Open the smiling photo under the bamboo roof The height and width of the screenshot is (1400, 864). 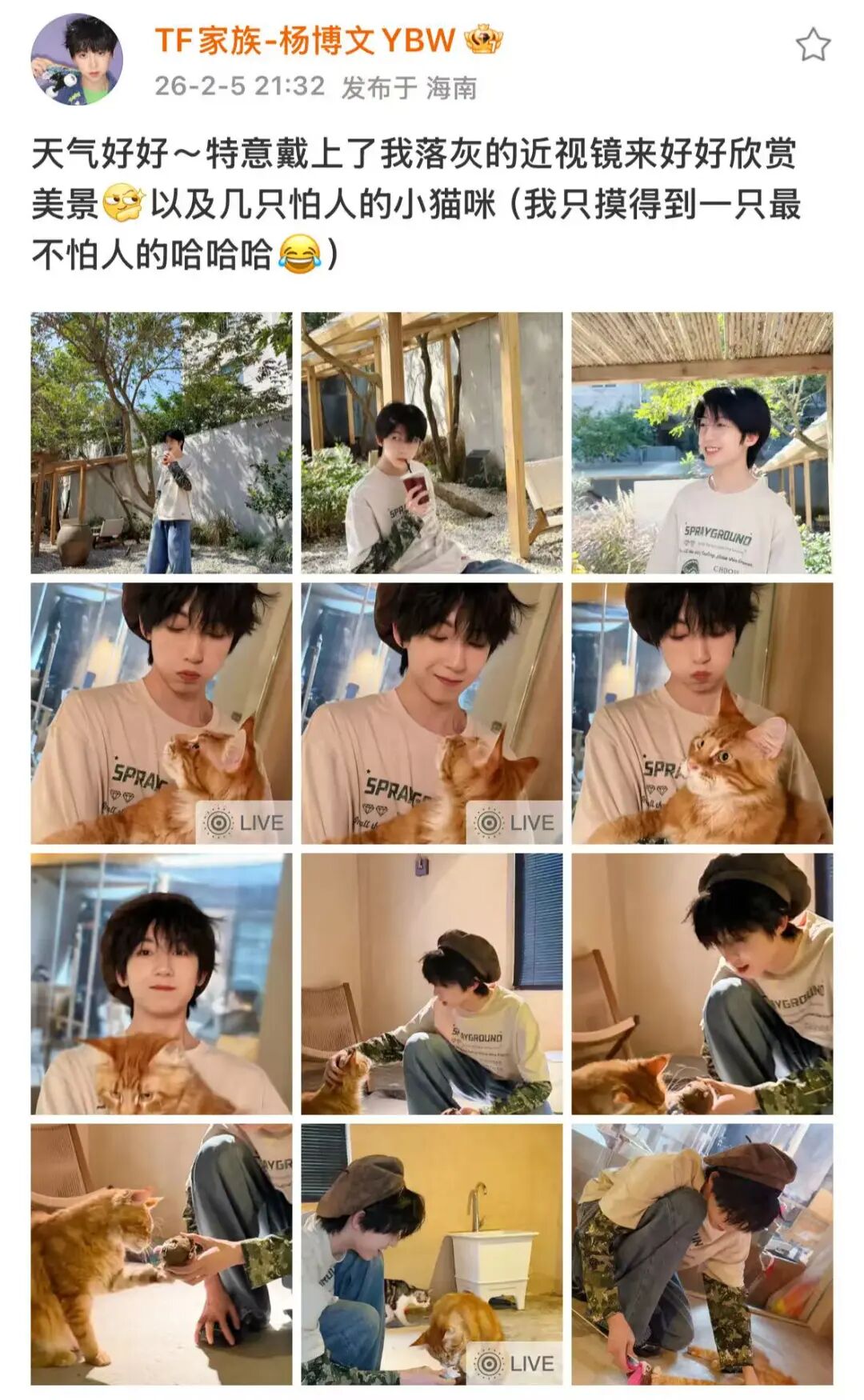702,442
